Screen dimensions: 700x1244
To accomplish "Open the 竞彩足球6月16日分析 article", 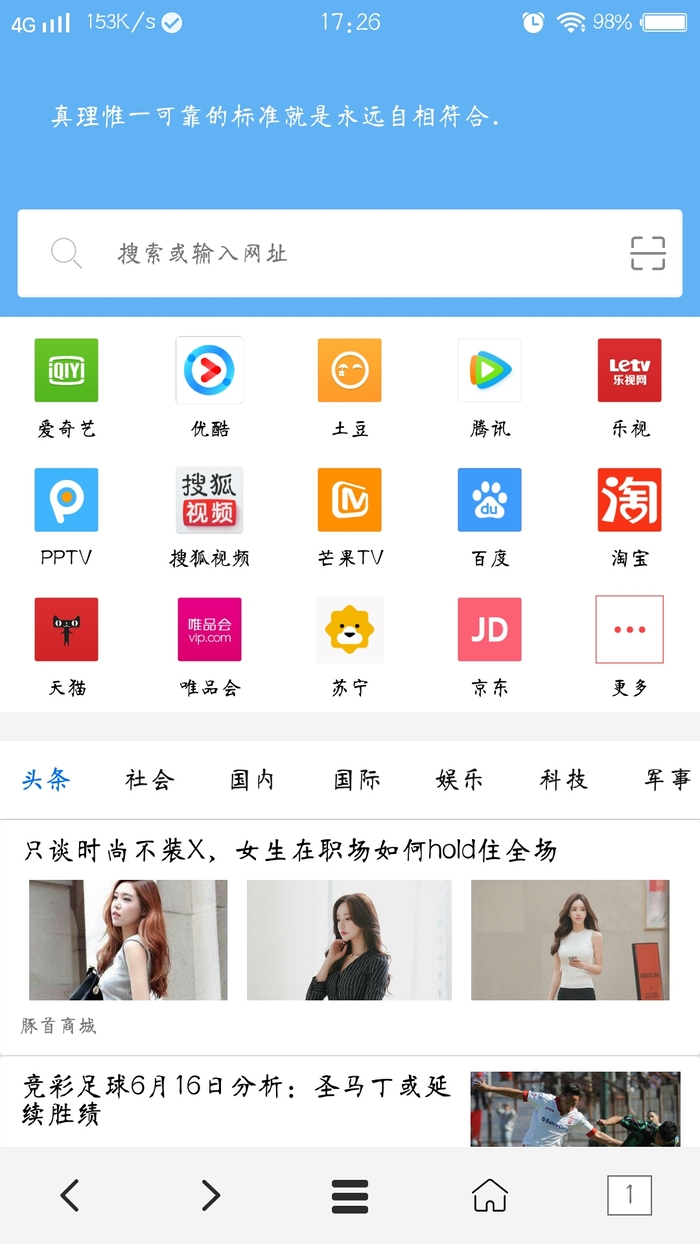I will 237,1099.
